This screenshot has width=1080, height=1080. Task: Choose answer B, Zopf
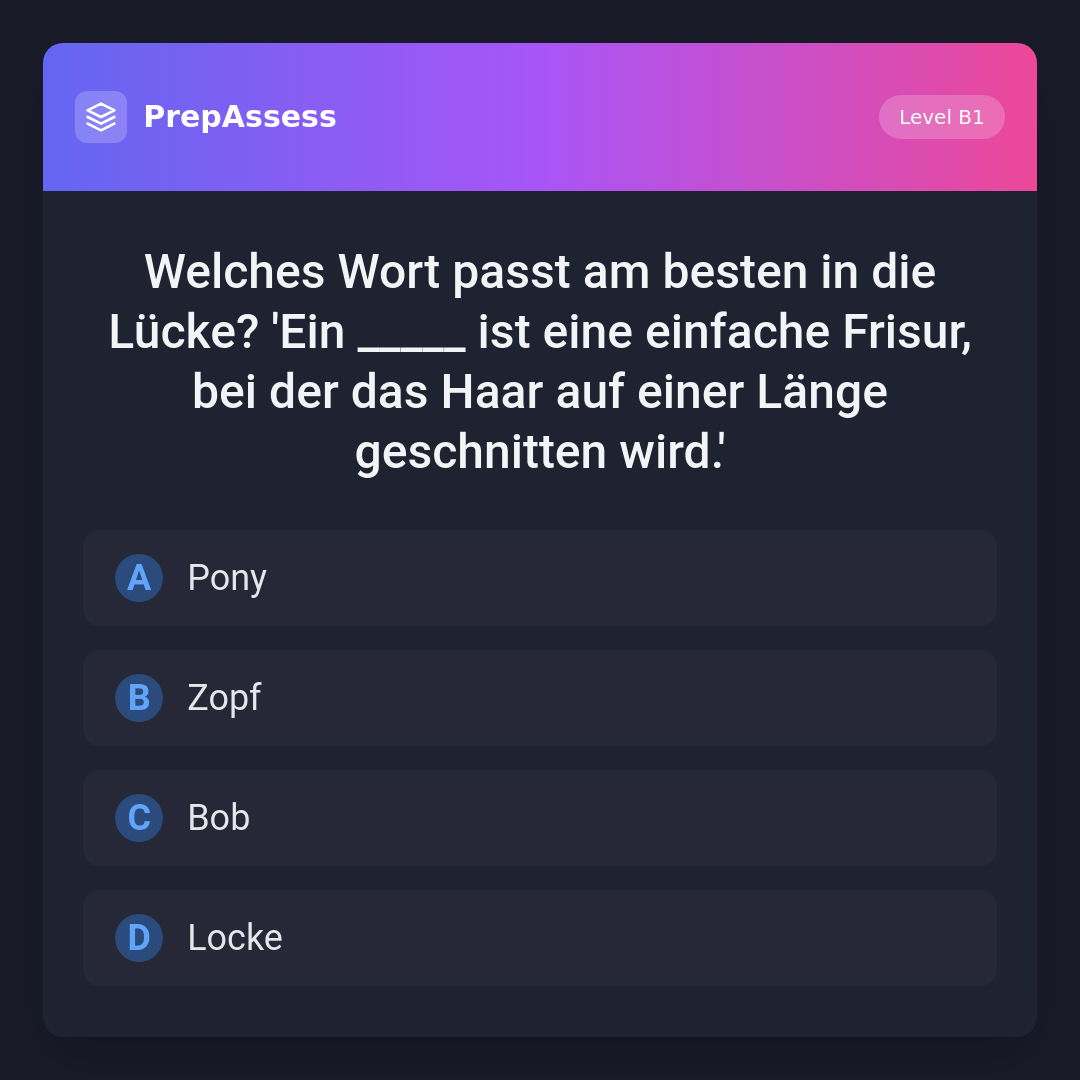[x=539, y=698]
